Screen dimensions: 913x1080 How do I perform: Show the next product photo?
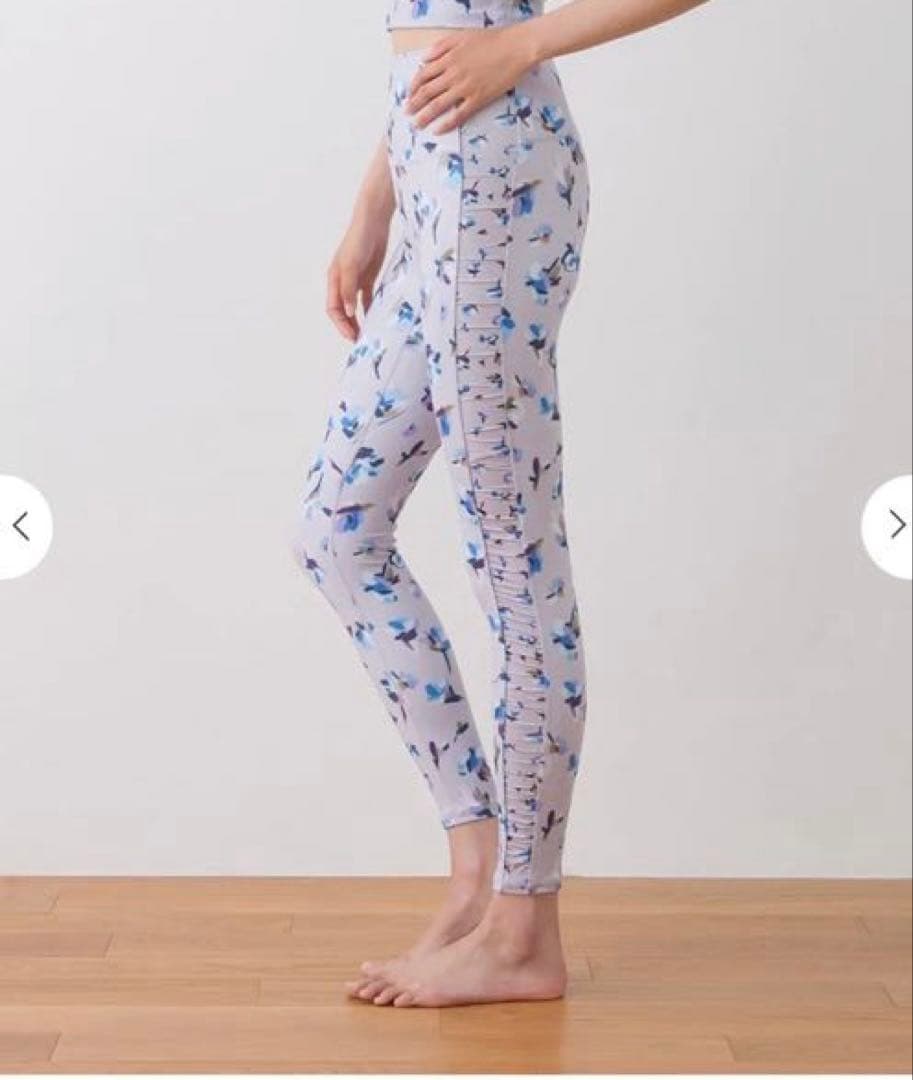[x=895, y=526]
